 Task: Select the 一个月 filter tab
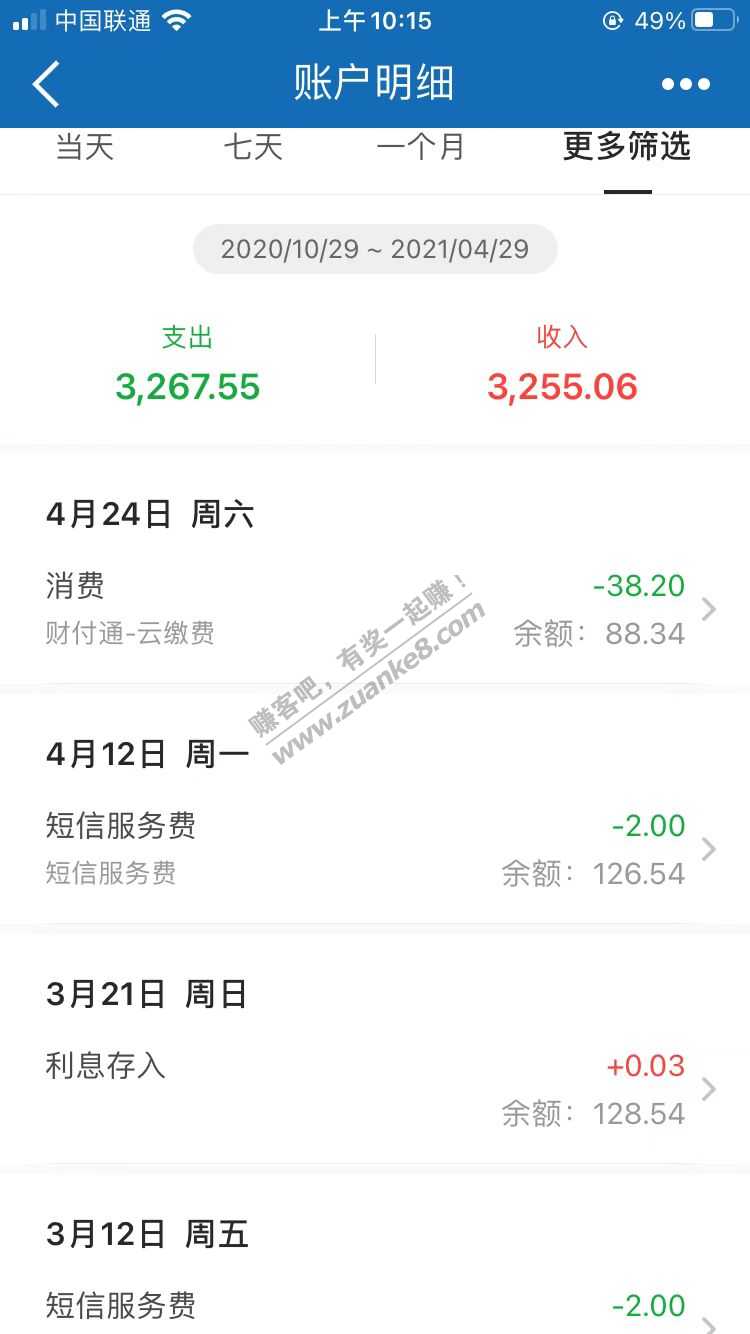coord(421,147)
